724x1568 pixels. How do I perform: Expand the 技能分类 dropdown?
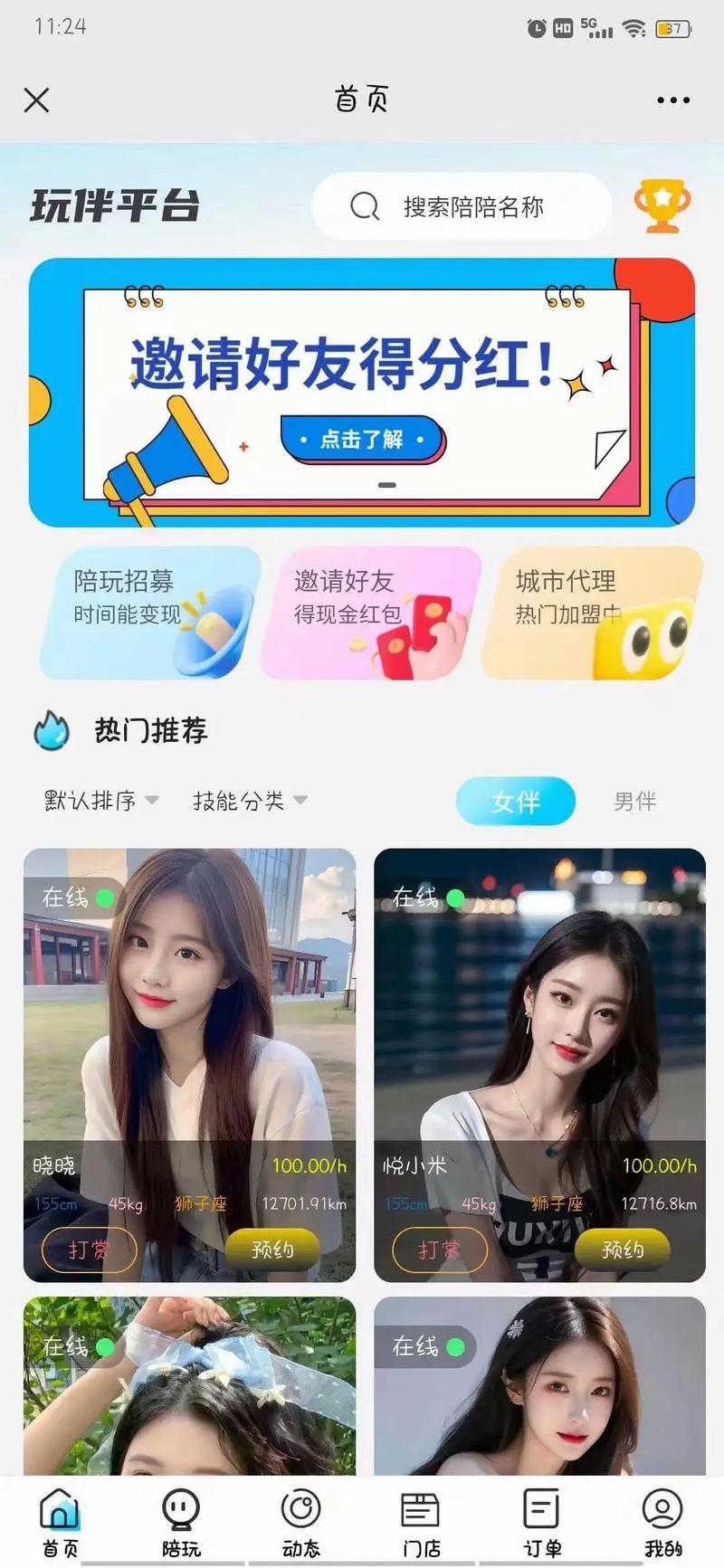[x=250, y=801]
